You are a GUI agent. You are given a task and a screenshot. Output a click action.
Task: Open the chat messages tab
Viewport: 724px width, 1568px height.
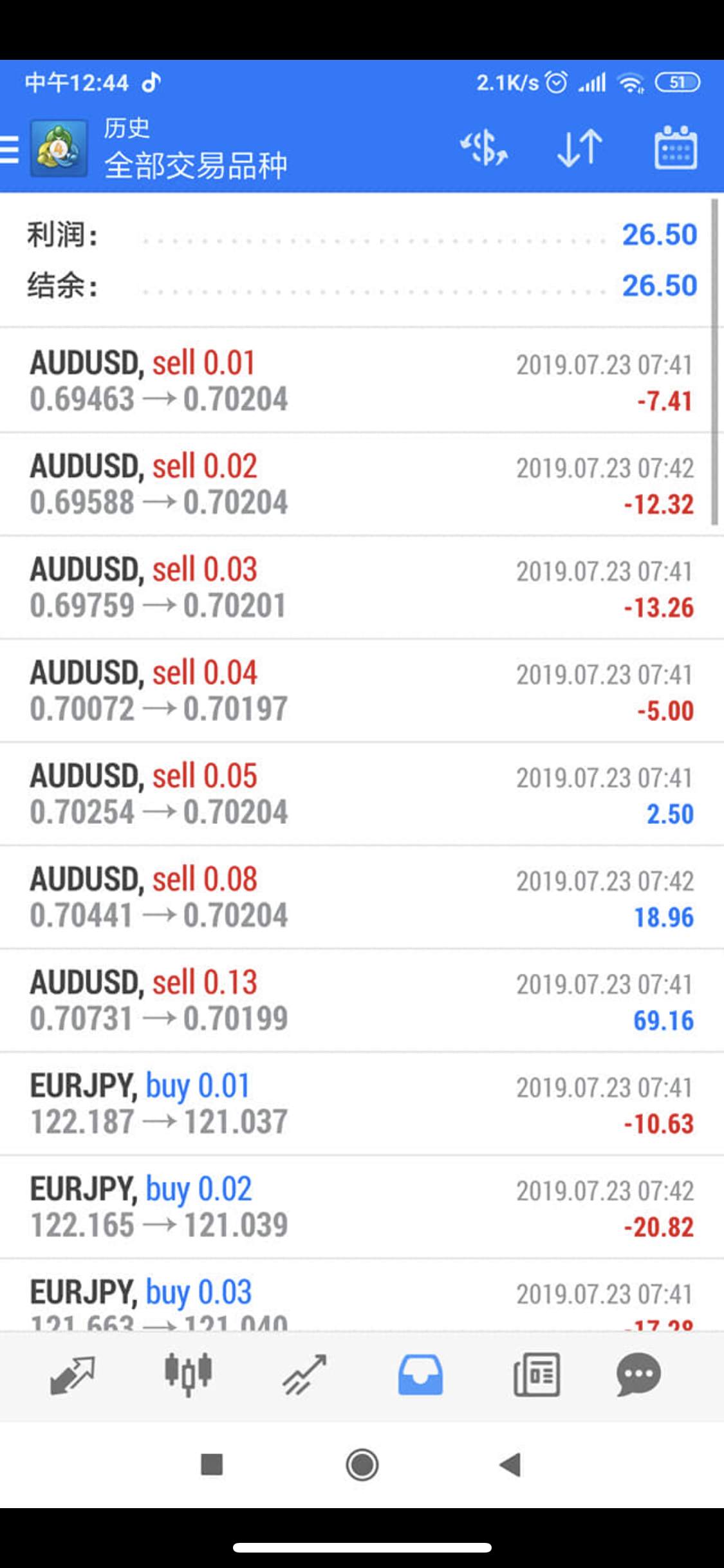click(638, 1375)
